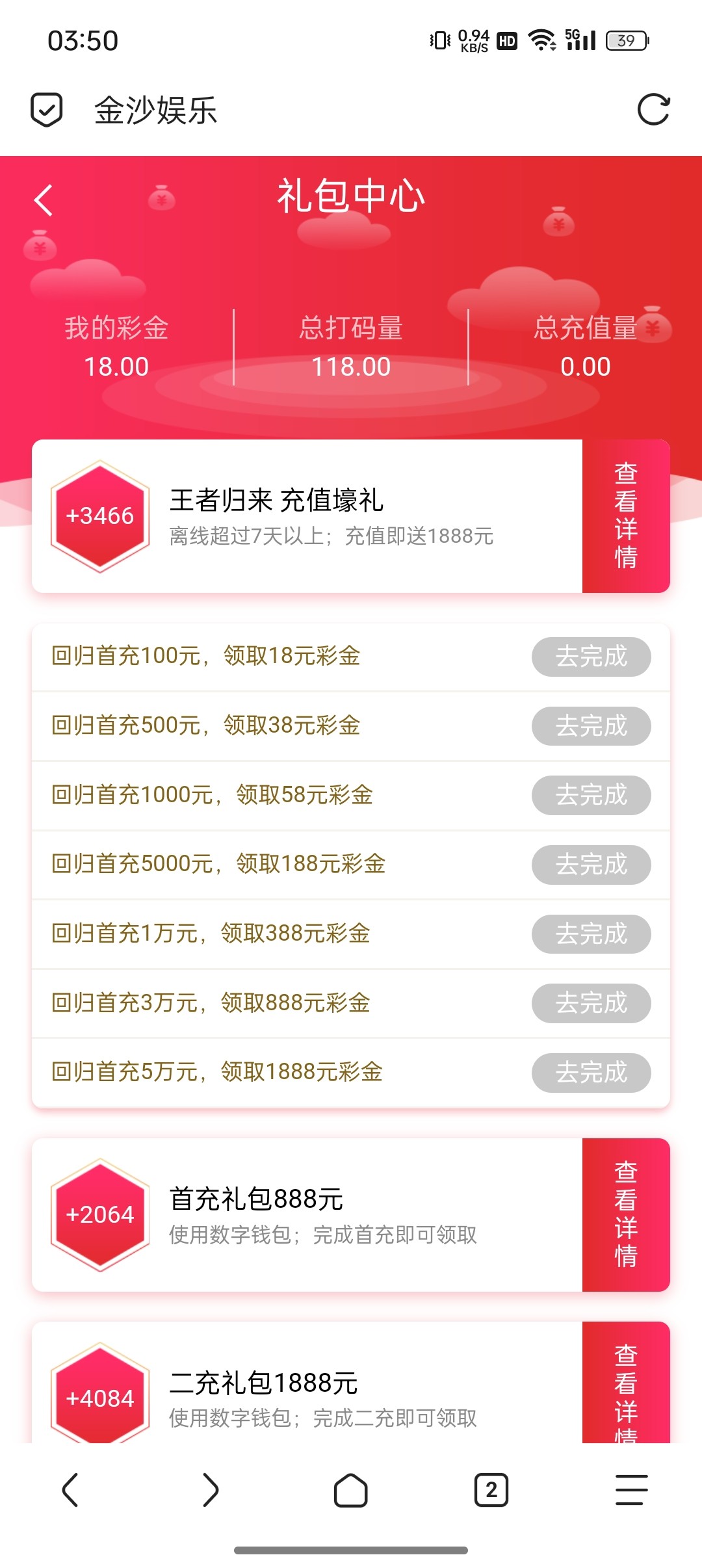Go to the previous page in the browser
702x1568 pixels.
pos(70,1489)
